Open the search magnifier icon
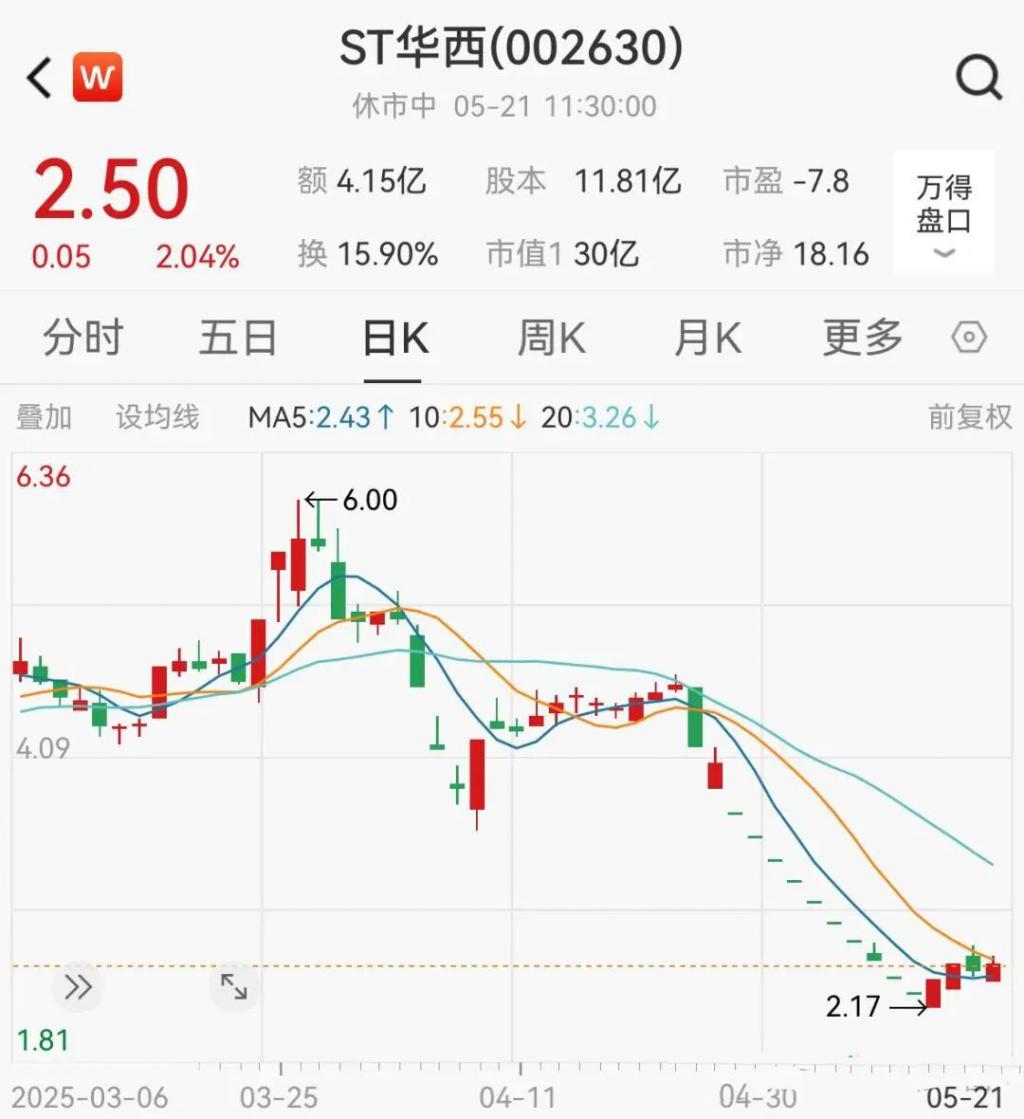Screen dimensions: 1024x1119 pos(978,77)
